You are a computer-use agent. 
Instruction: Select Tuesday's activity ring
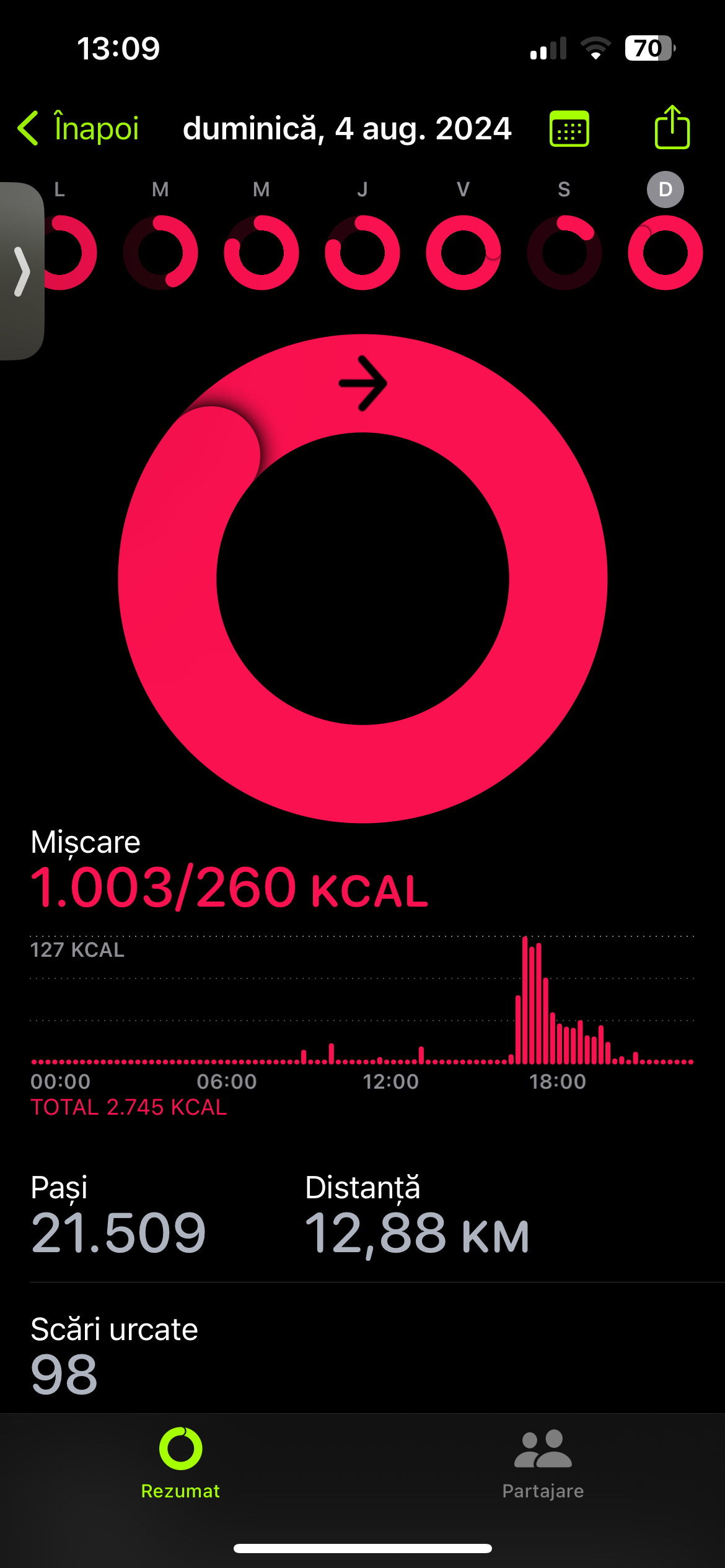coord(160,253)
